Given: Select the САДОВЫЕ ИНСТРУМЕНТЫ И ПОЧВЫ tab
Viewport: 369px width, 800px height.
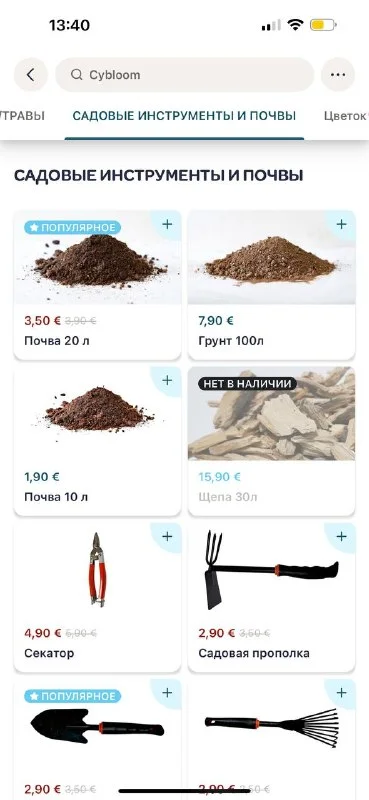Looking at the screenshot, I should 184,116.
